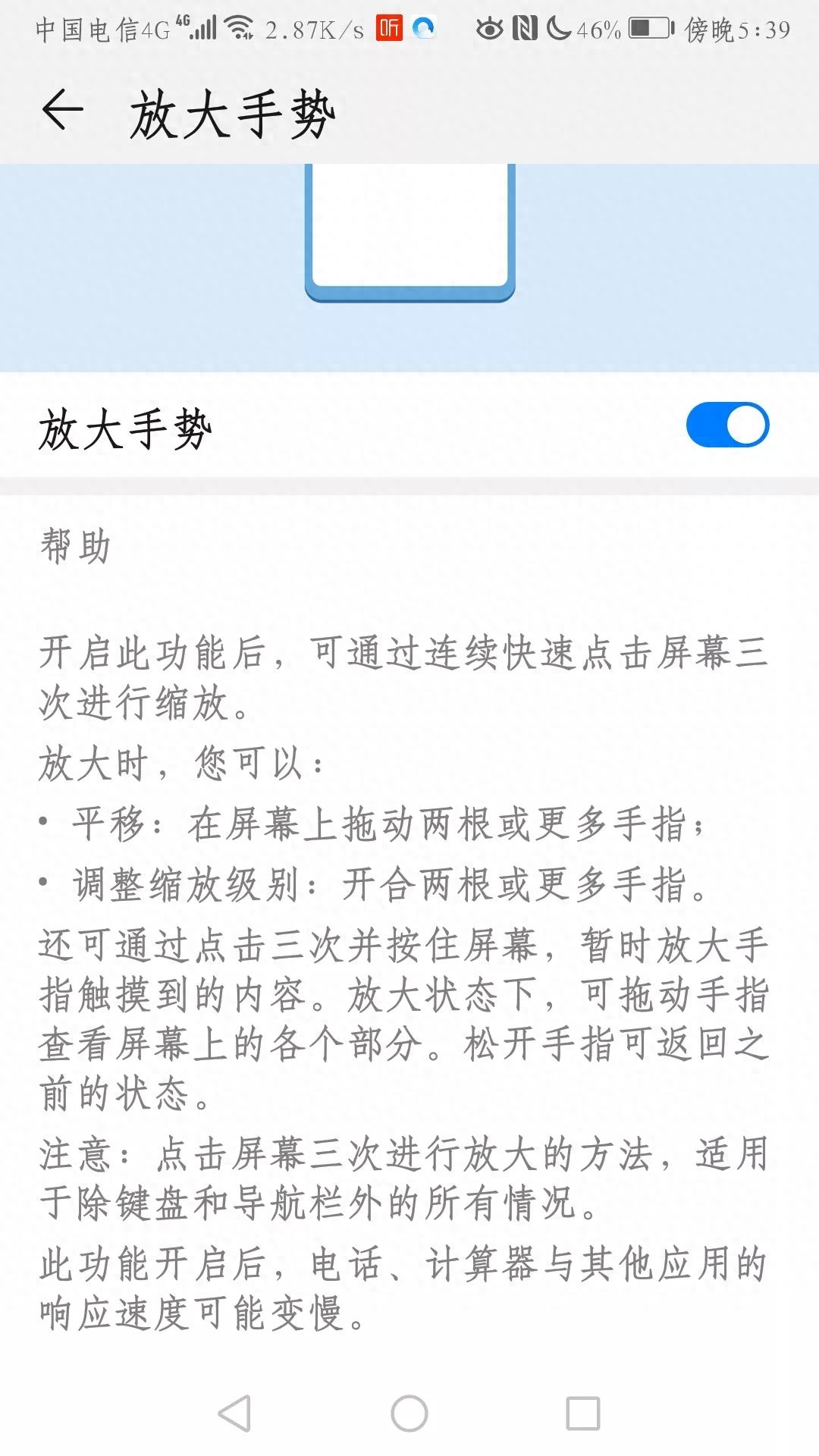Disable the 放大手势 magnification toggle
819x1456 pixels.
tap(728, 426)
